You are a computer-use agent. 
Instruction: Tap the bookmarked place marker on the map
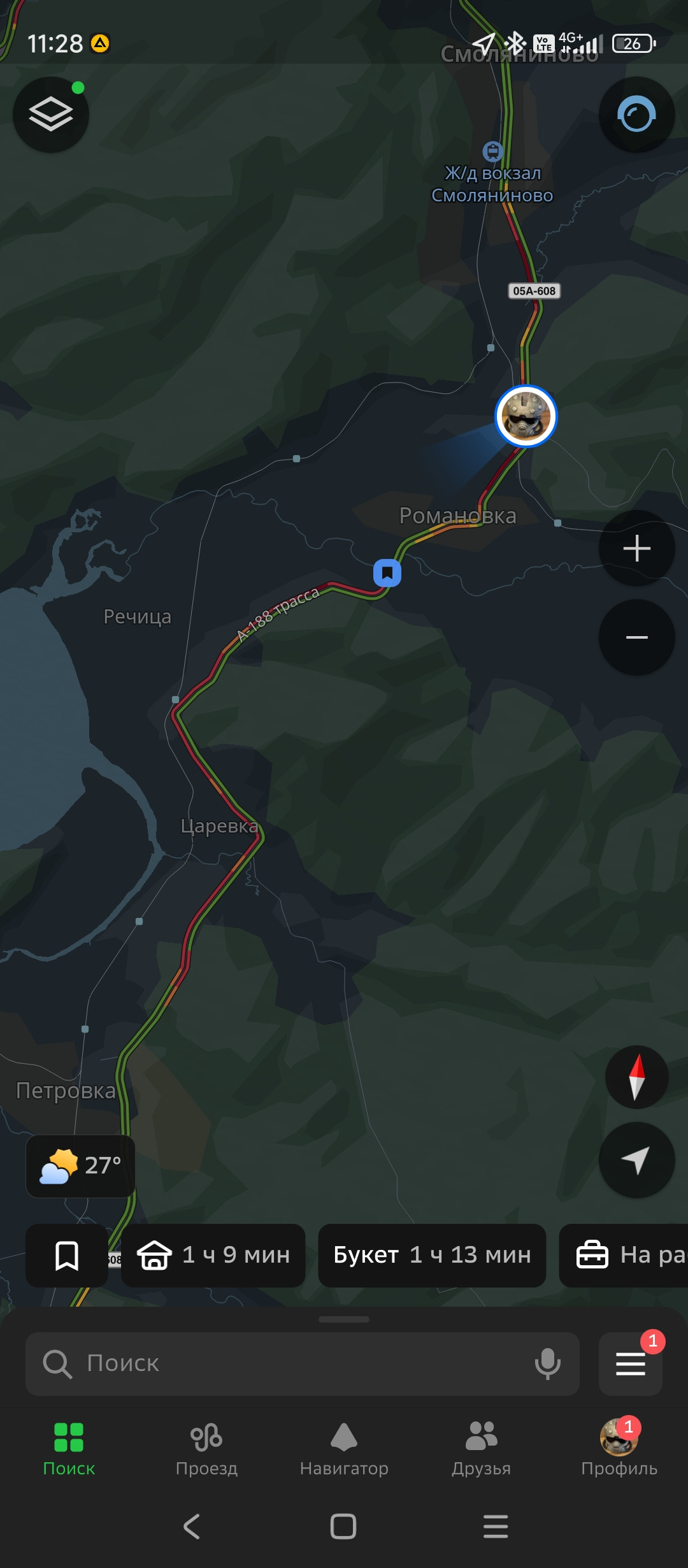(x=387, y=573)
